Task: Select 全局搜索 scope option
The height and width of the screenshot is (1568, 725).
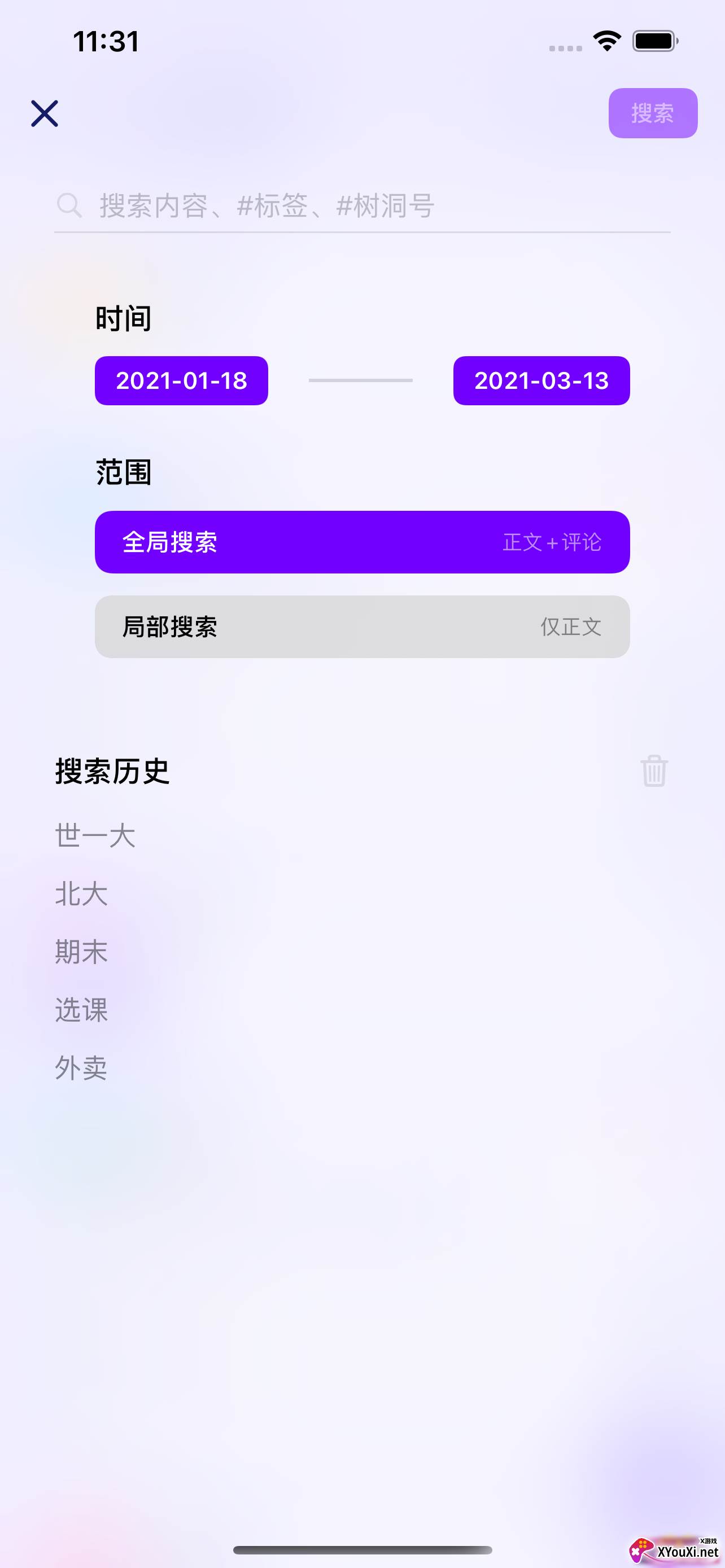Action: pos(362,542)
